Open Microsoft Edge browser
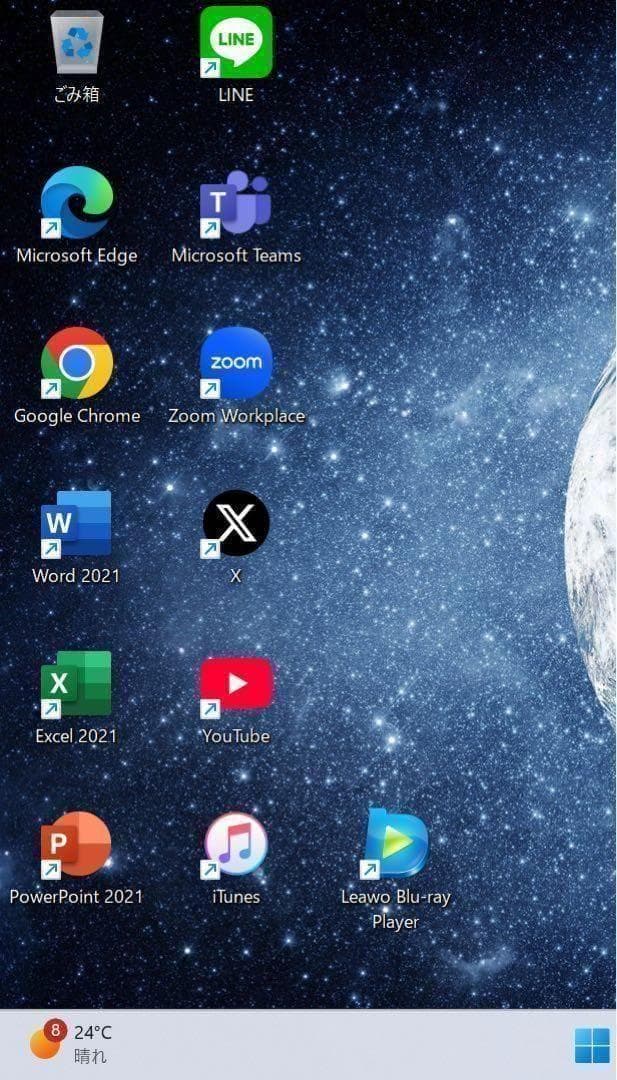Image resolution: width=617 pixels, height=1080 pixels. point(77,203)
